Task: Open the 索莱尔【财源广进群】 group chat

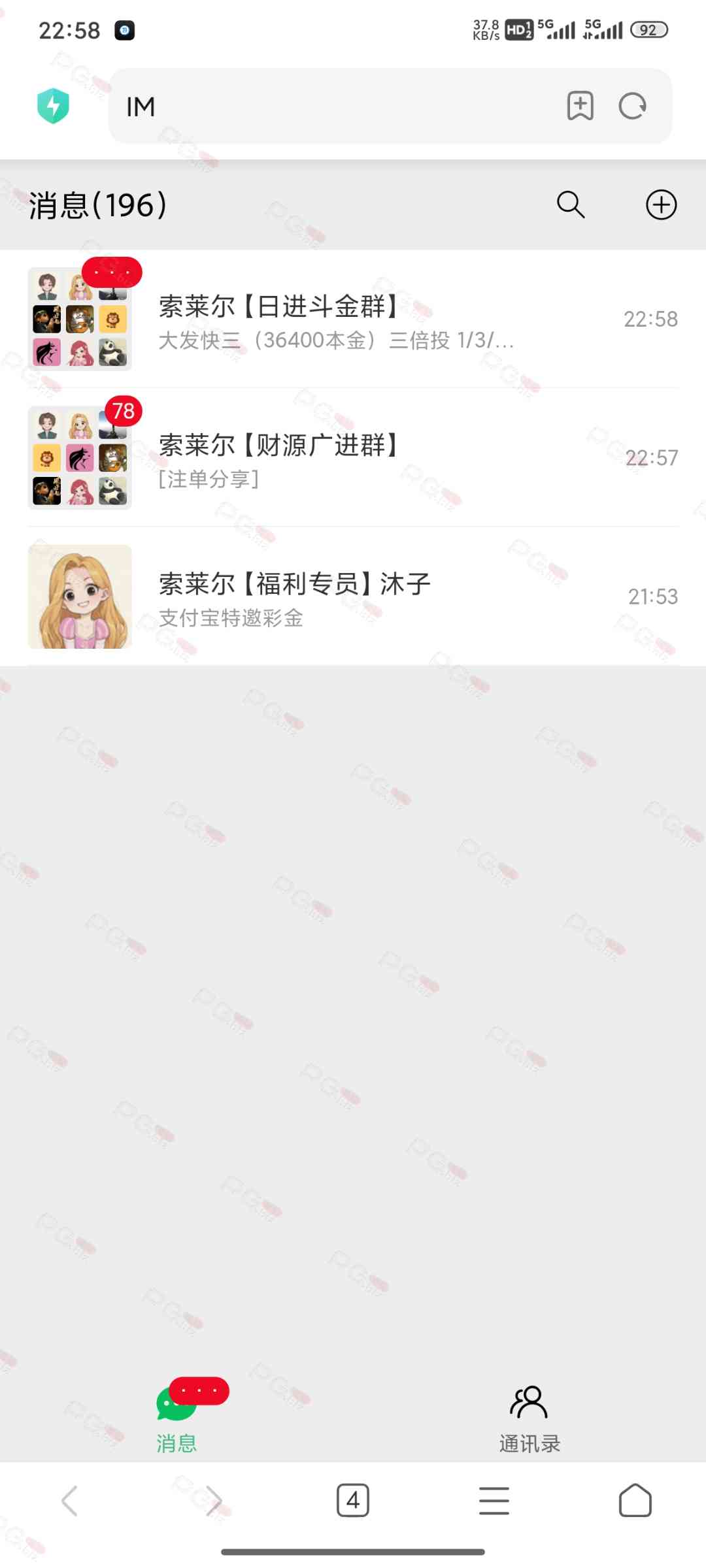Action: tap(353, 459)
